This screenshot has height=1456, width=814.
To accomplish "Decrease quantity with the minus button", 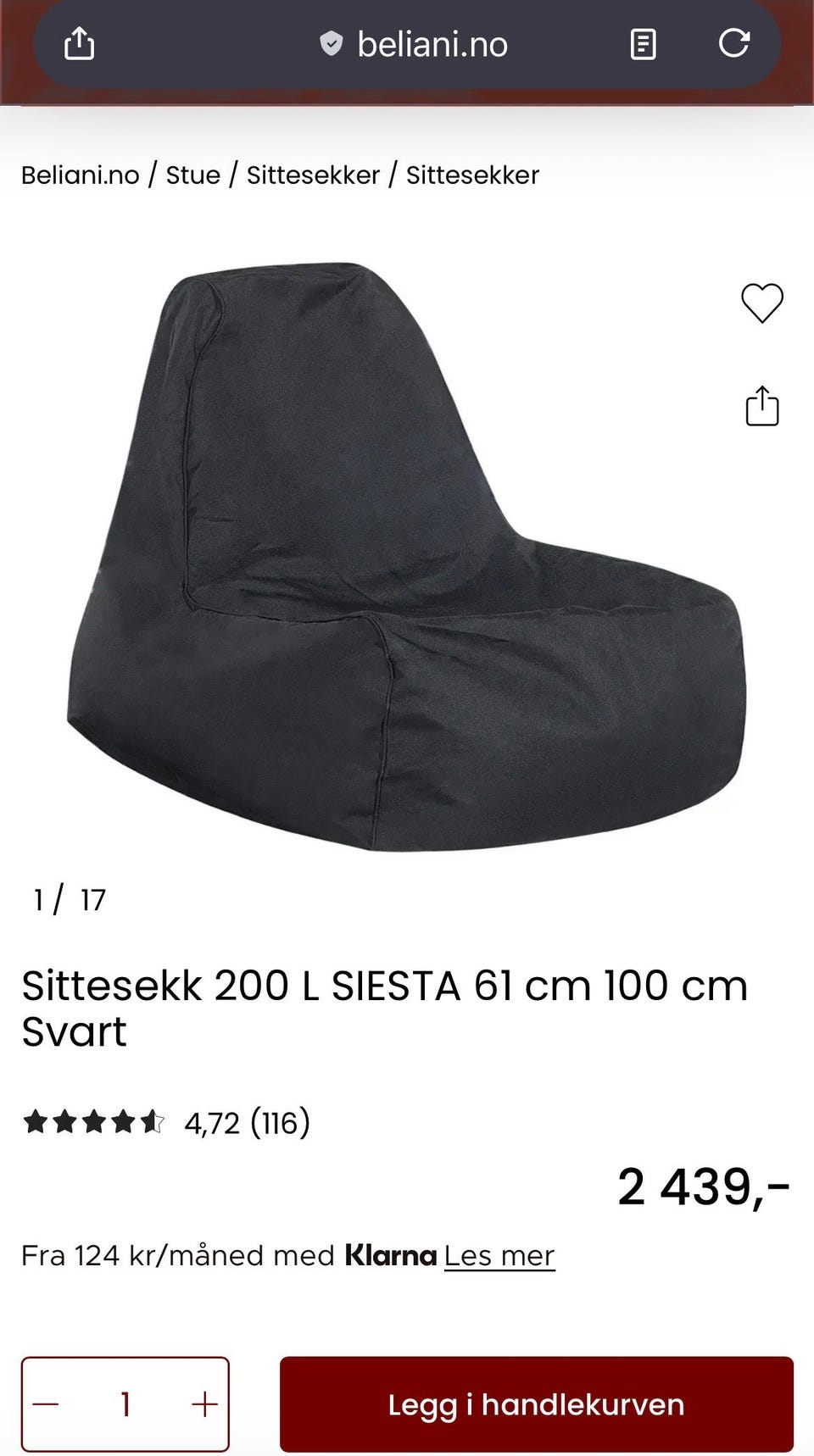I will click(46, 1404).
